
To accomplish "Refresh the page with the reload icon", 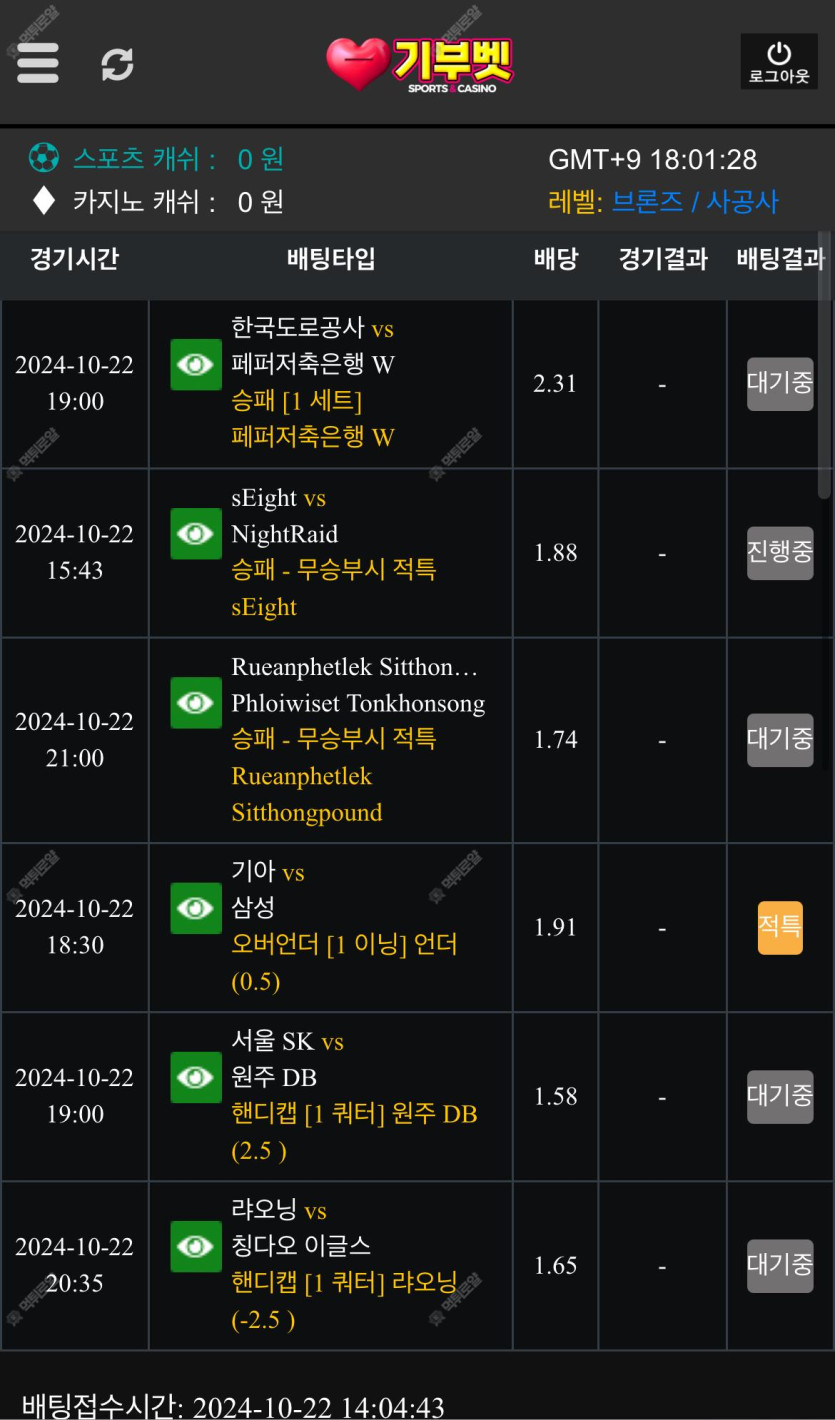I will [x=117, y=65].
